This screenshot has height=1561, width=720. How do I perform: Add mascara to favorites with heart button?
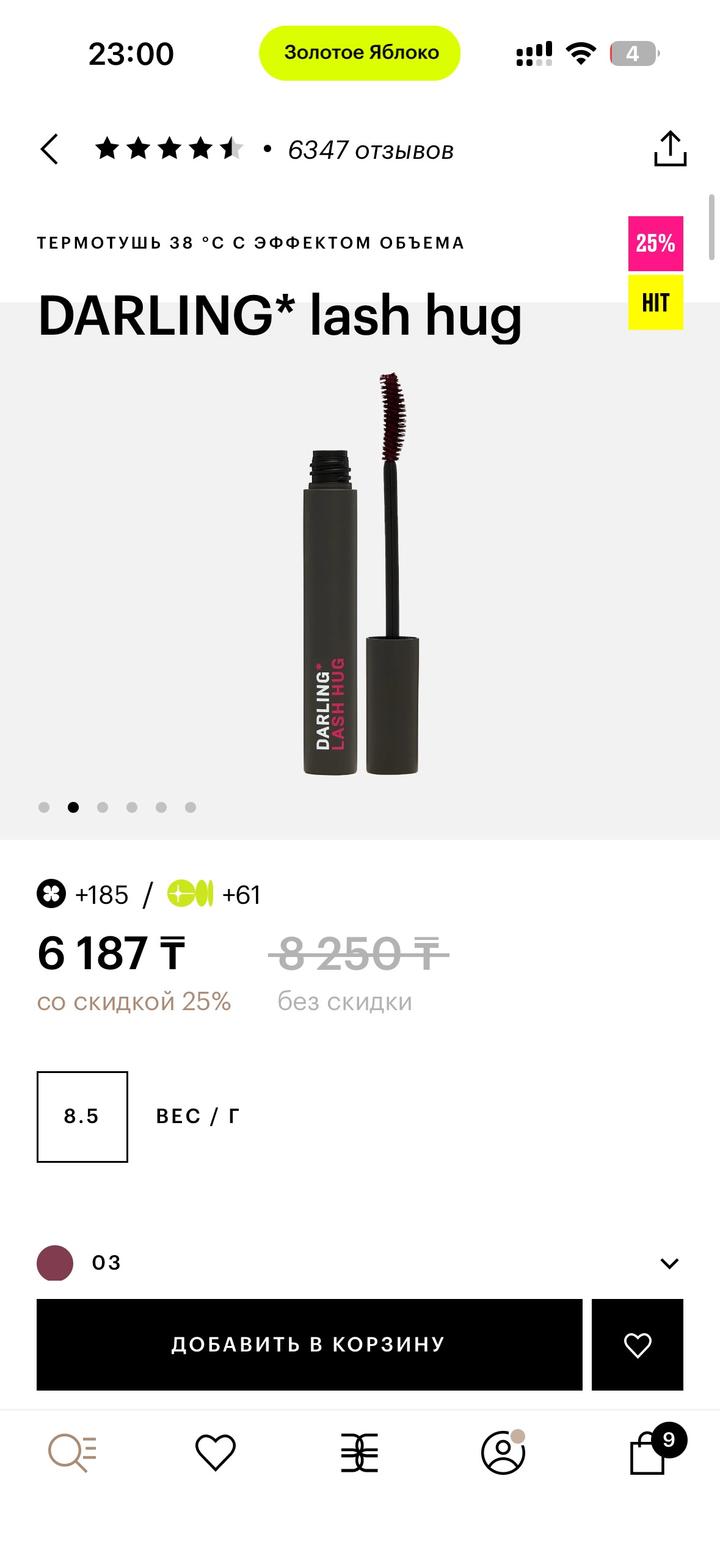point(637,1344)
